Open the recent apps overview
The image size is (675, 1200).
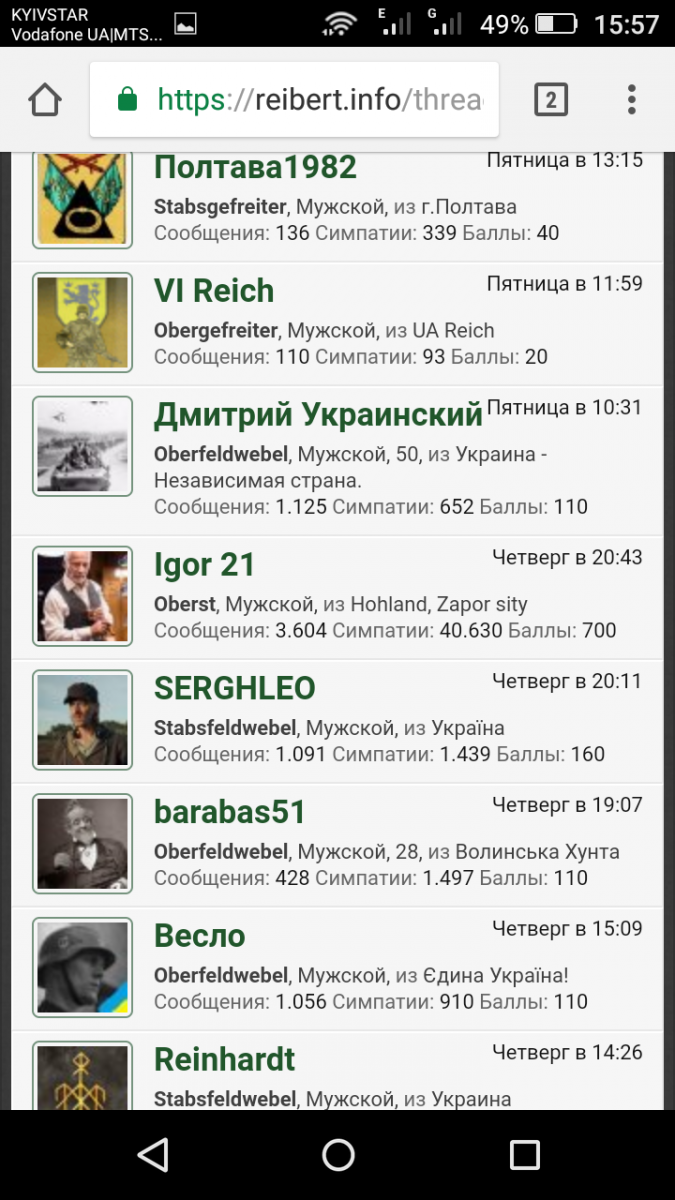pos(524,1155)
